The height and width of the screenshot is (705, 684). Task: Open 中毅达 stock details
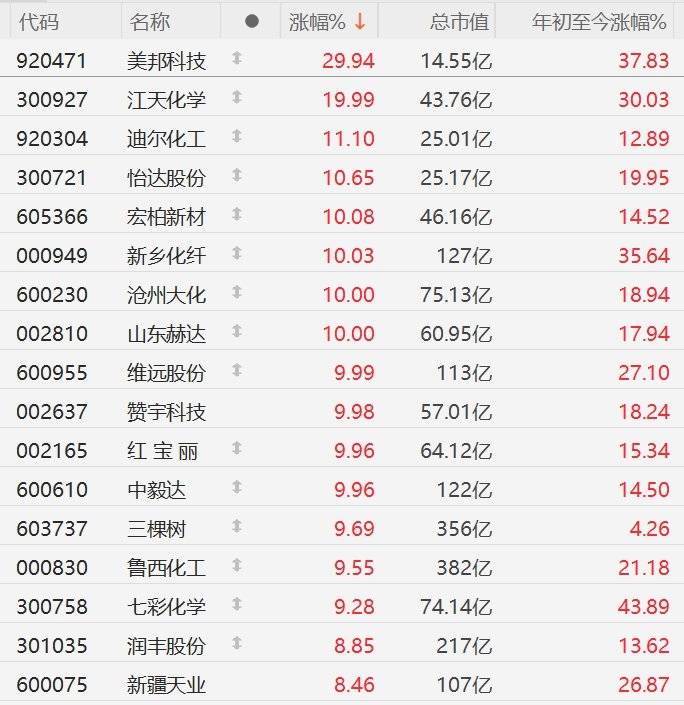157,489
